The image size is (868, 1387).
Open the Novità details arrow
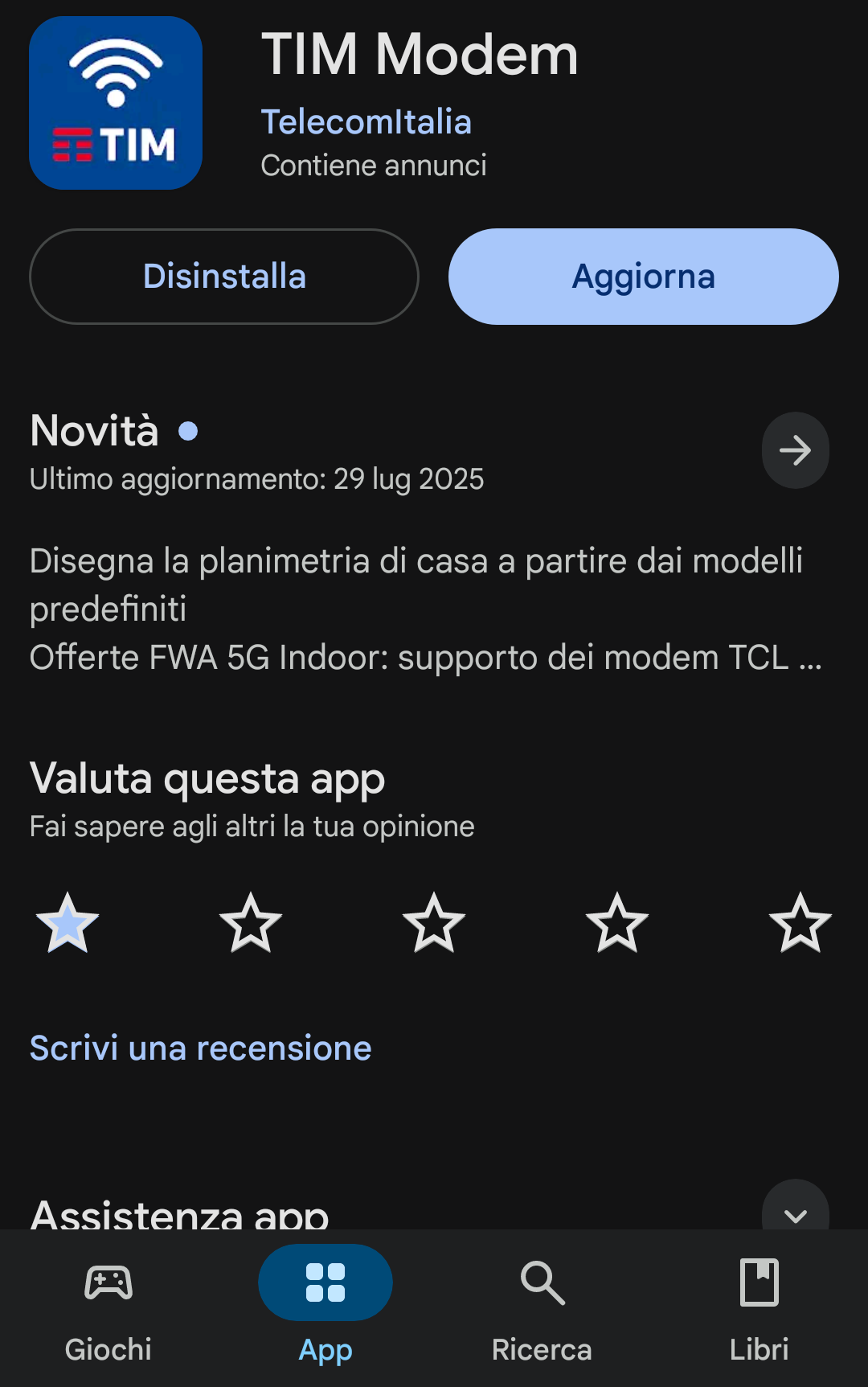click(x=796, y=450)
